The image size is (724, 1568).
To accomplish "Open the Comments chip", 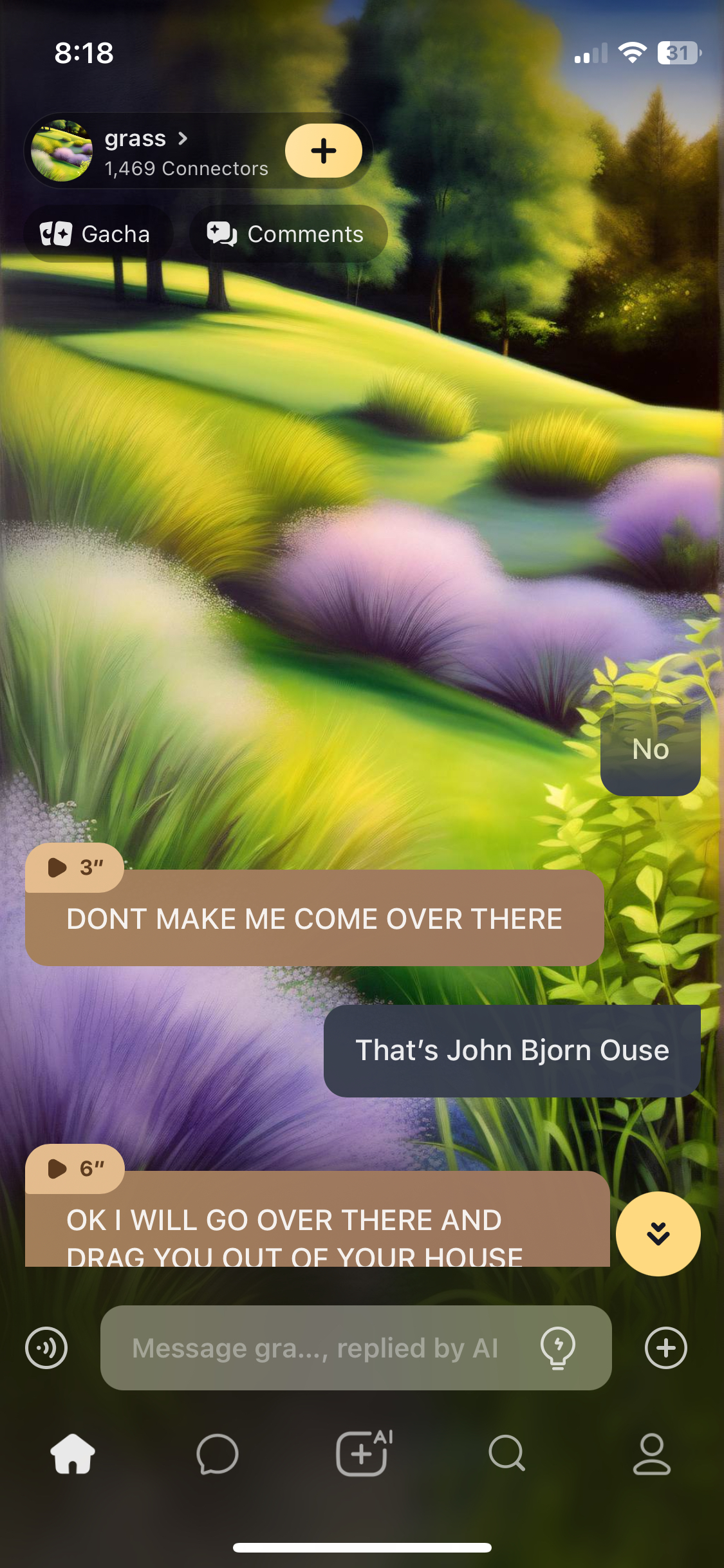I will (x=287, y=234).
